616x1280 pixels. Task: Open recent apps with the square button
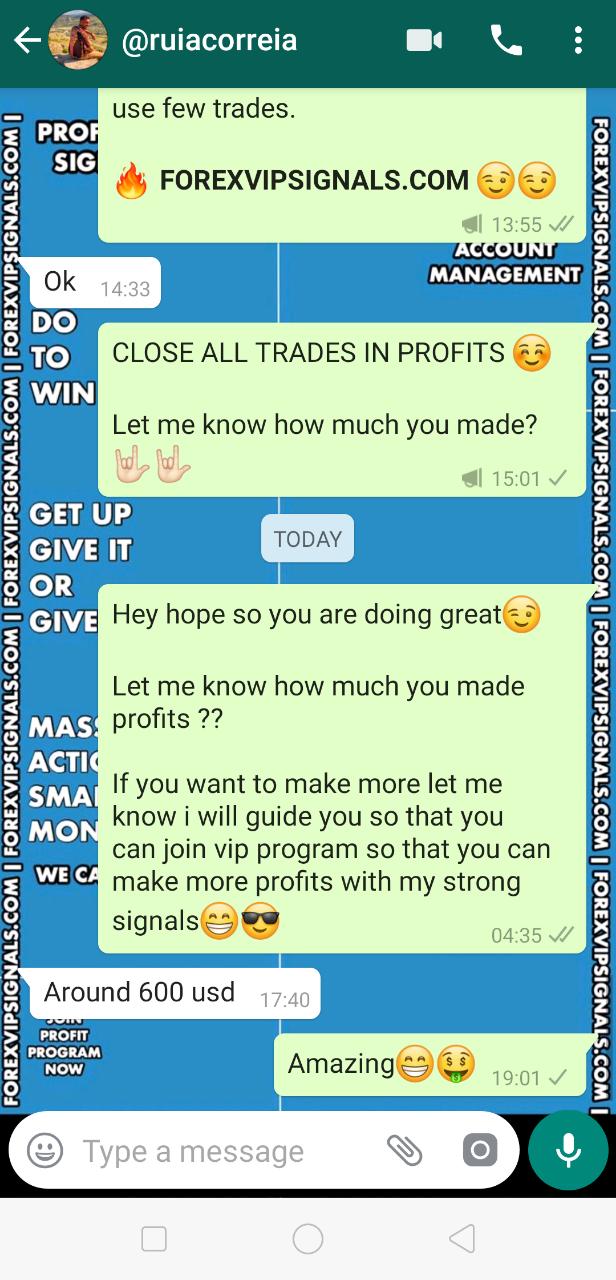[154, 1239]
